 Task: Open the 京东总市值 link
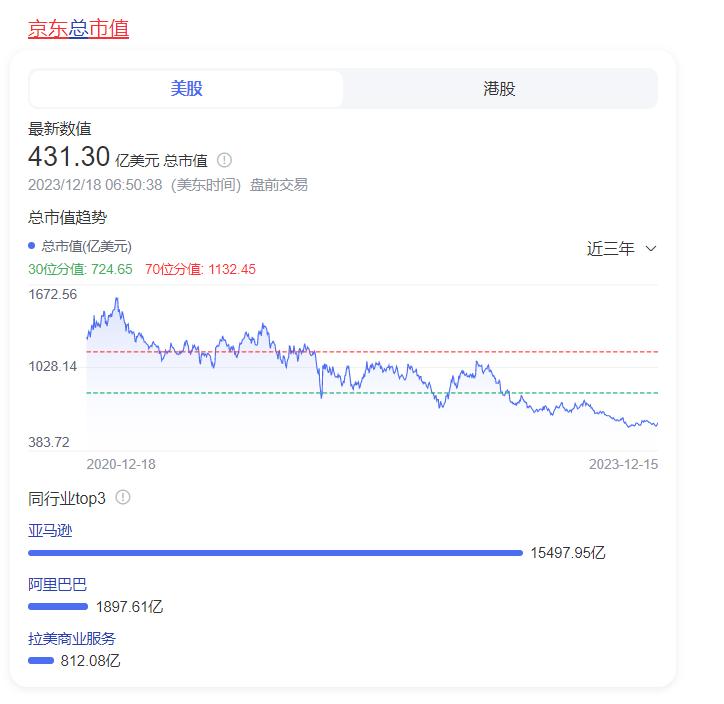[x=78, y=29]
